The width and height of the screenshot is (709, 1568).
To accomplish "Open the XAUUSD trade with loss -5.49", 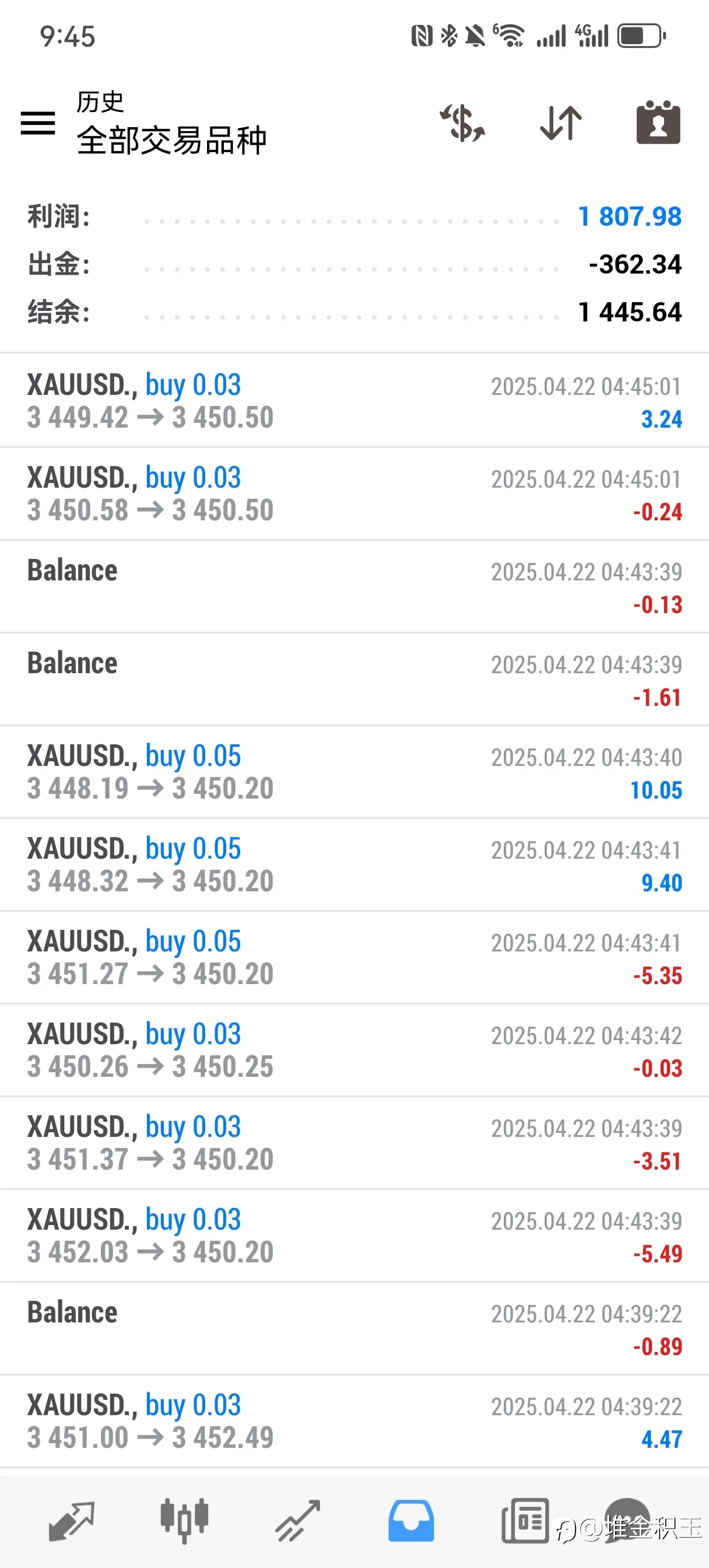I will [x=354, y=1235].
